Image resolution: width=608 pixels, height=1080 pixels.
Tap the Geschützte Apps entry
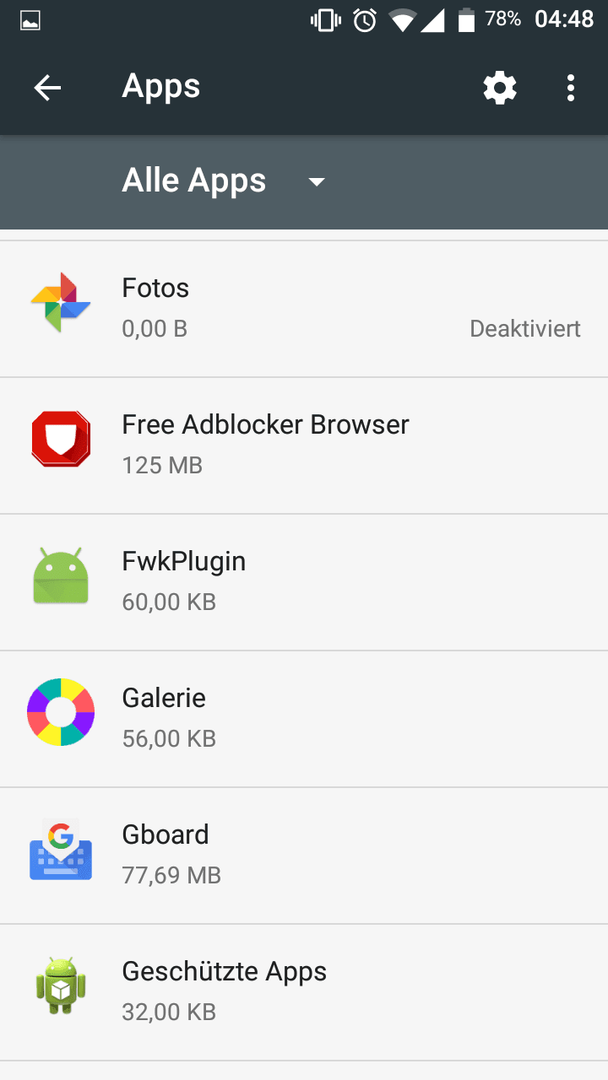[x=304, y=992]
